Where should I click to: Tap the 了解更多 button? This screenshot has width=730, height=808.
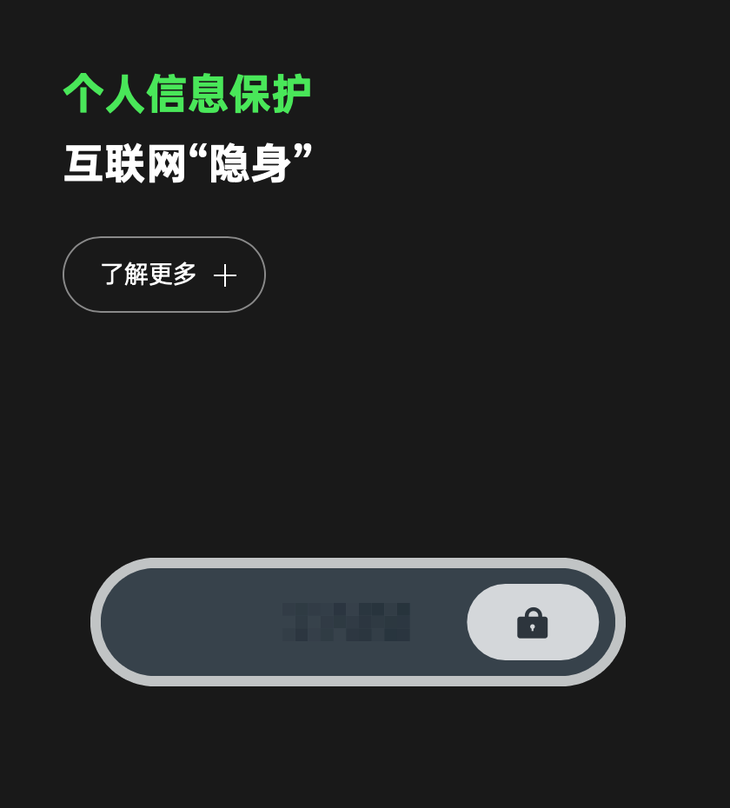pos(164,275)
